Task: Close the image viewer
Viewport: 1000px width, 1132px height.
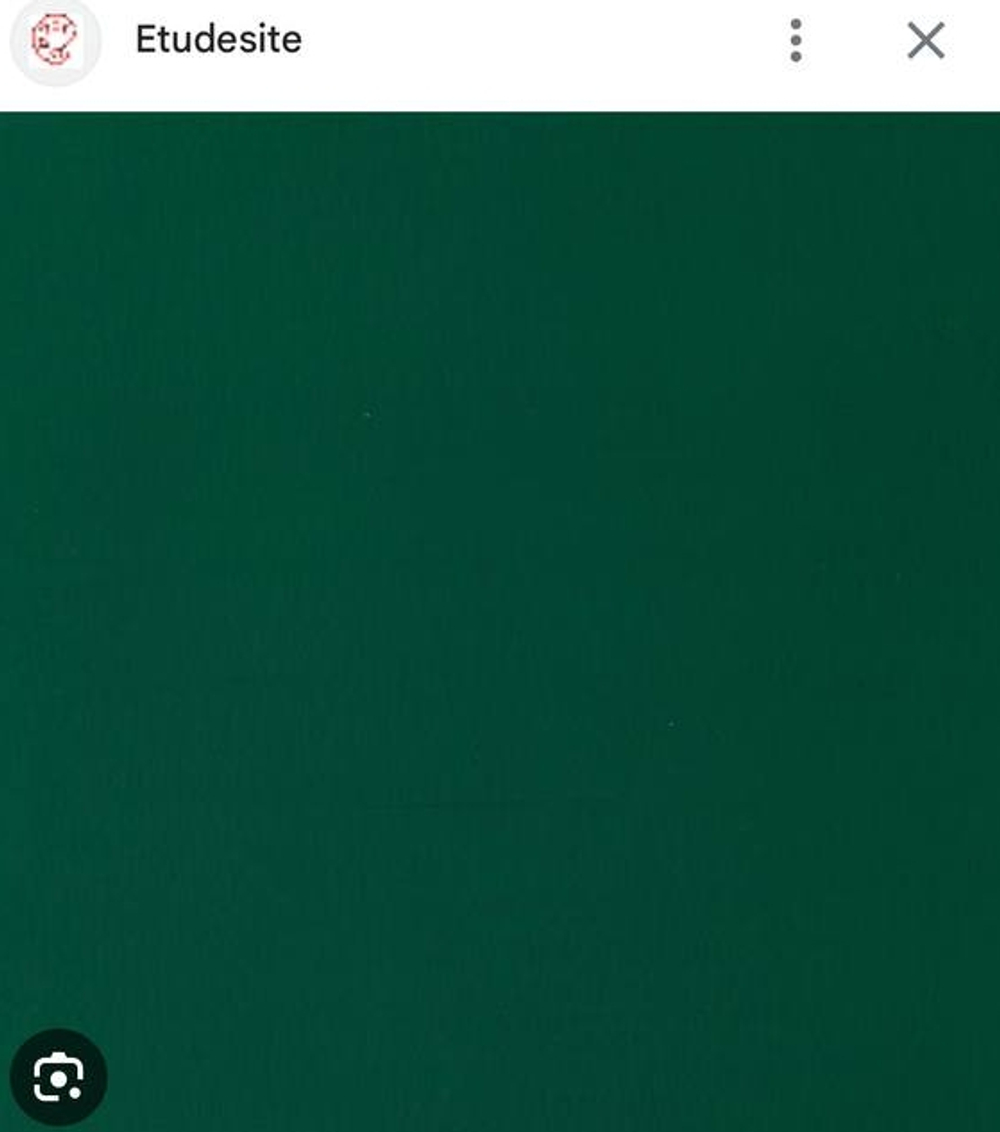Action: (x=926, y=40)
